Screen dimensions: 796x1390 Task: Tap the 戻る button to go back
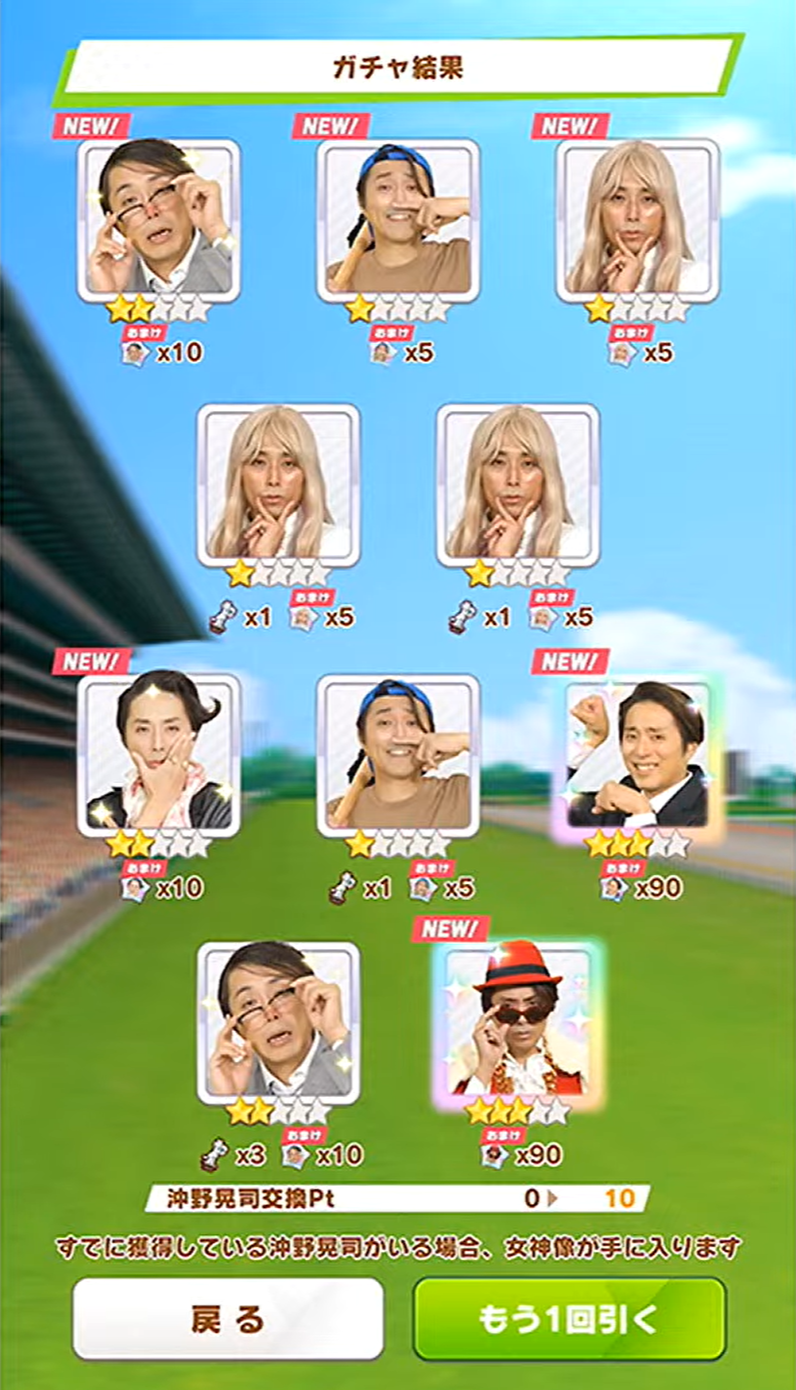pyautogui.click(x=228, y=1318)
